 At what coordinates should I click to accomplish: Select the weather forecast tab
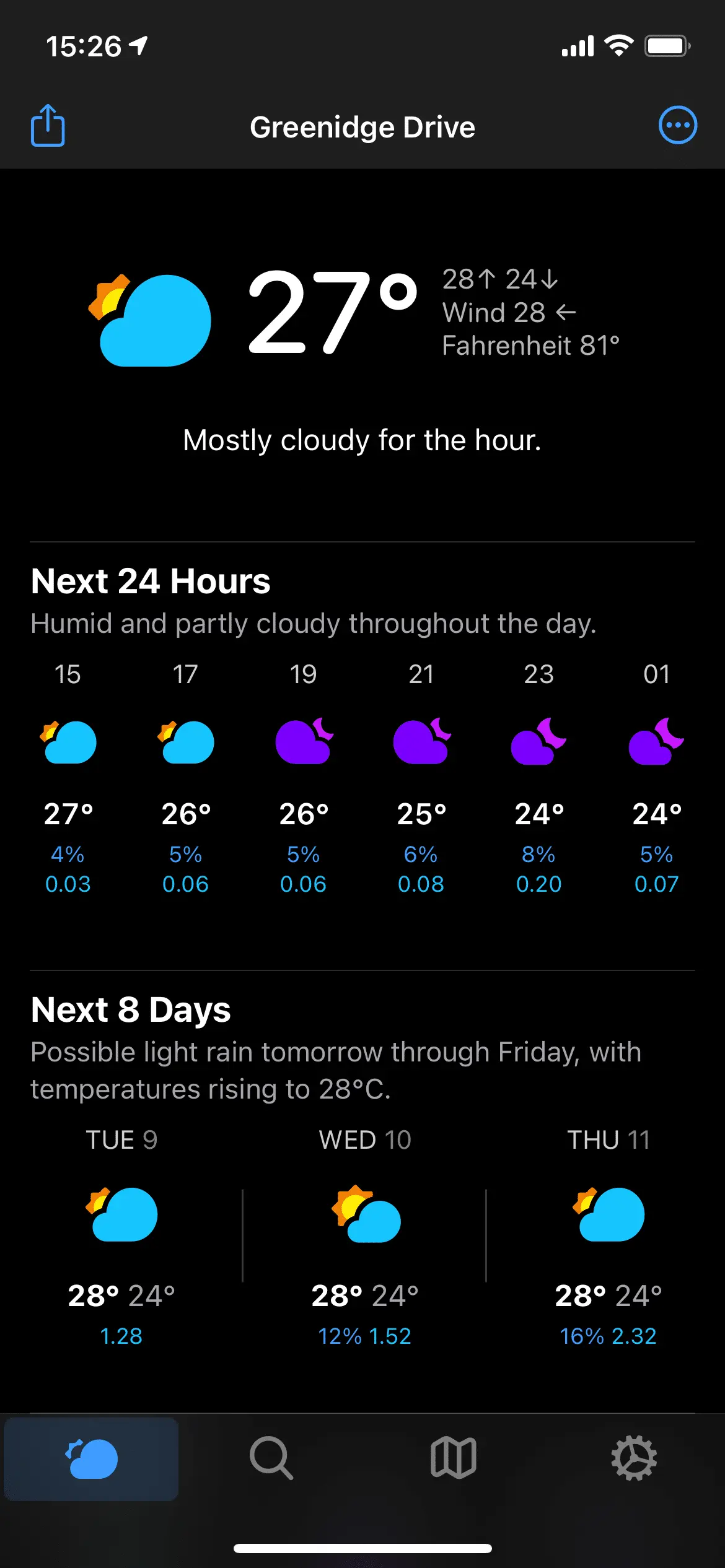[x=92, y=1458]
